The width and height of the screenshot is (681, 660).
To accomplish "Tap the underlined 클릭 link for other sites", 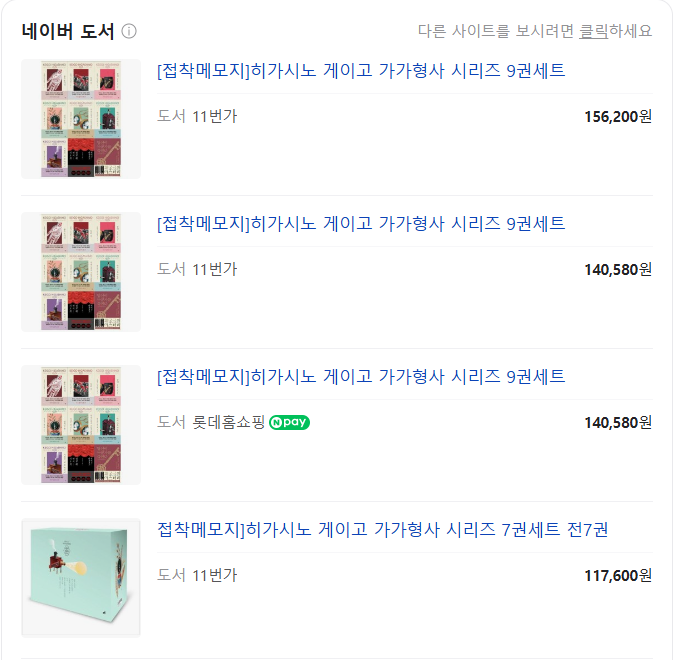I will [x=594, y=31].
